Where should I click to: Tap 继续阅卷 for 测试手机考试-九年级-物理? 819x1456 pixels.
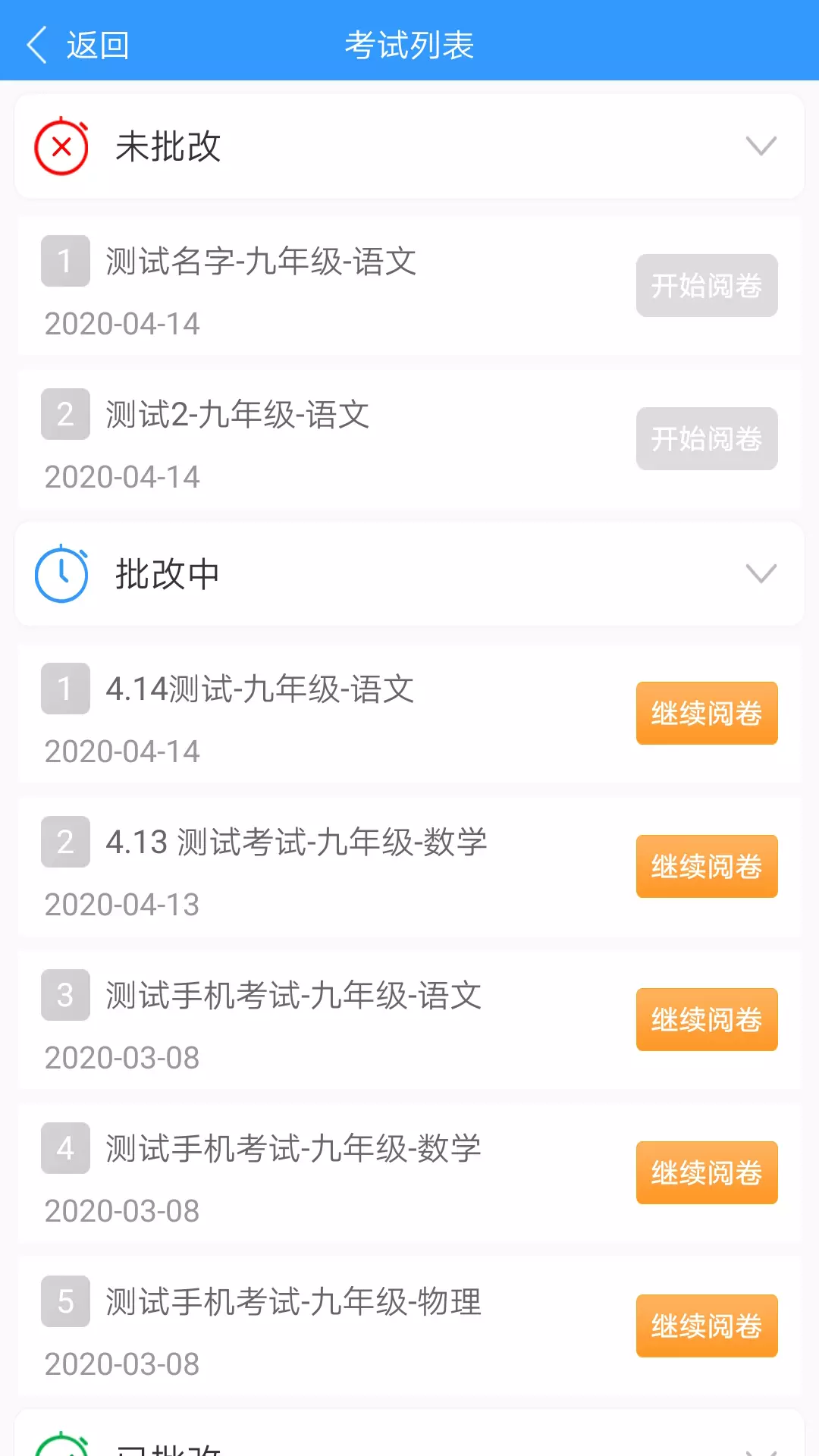point(706,1326)
